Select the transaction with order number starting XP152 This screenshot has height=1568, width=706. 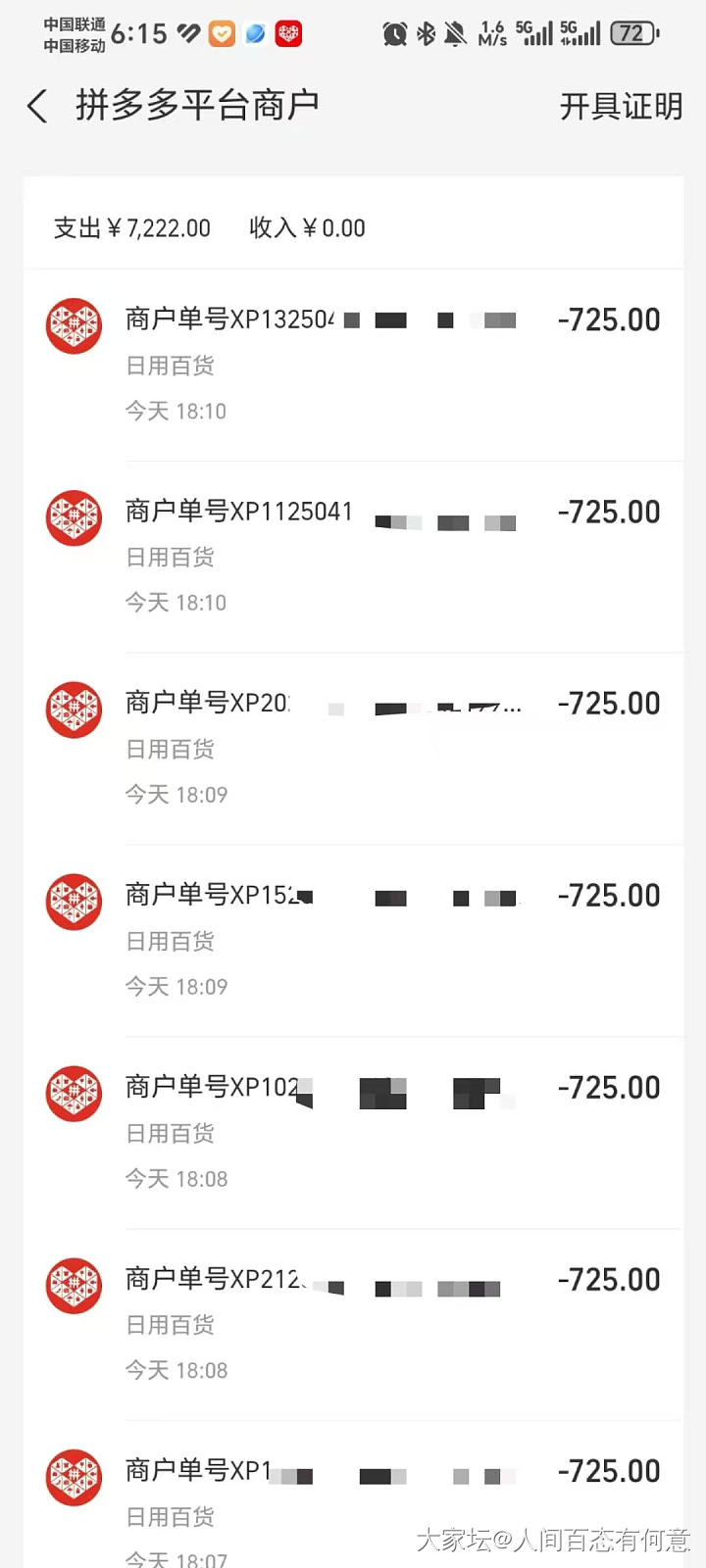coord(353,940)
